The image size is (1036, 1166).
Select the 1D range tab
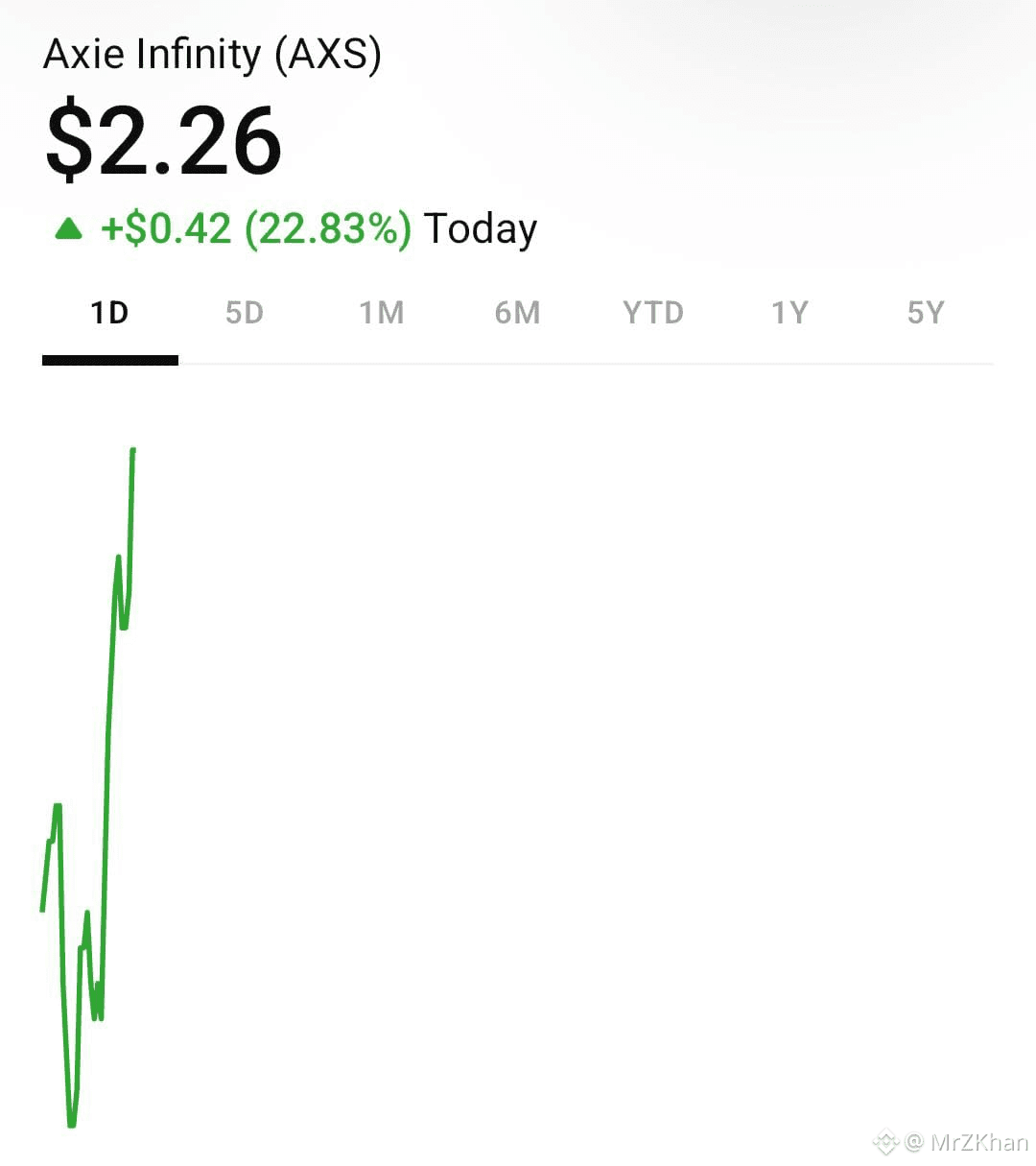(109, 313)
